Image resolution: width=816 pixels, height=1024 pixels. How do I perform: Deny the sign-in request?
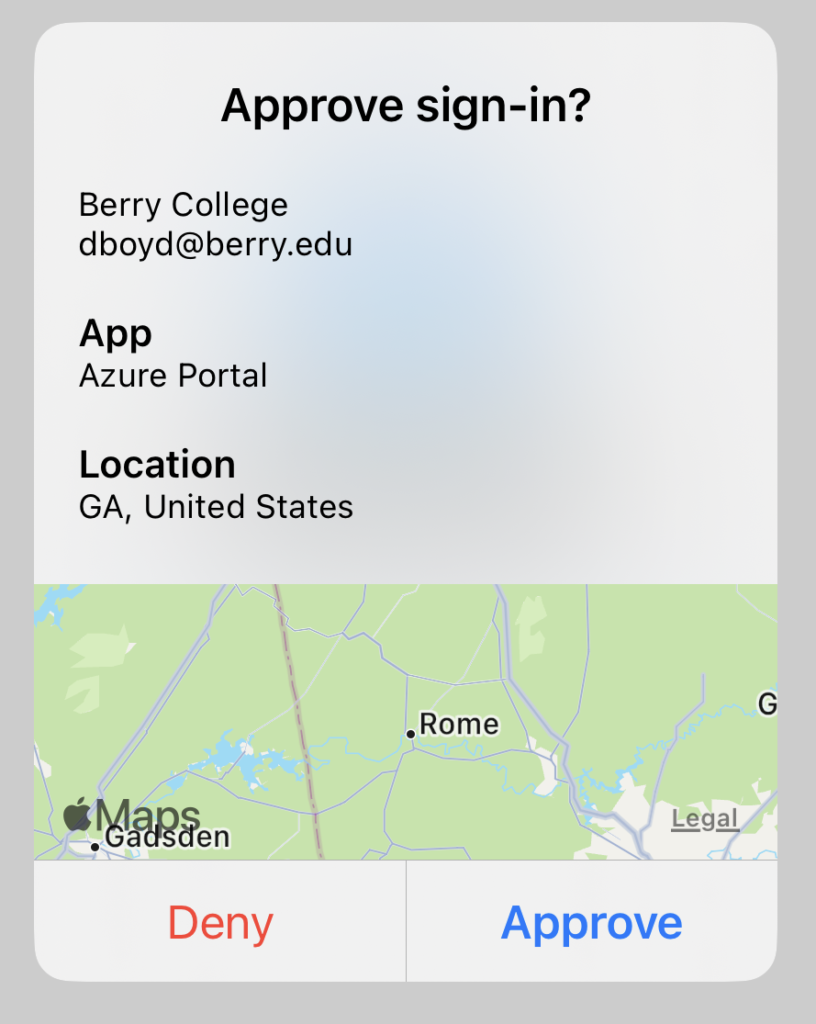coord(220,922)
